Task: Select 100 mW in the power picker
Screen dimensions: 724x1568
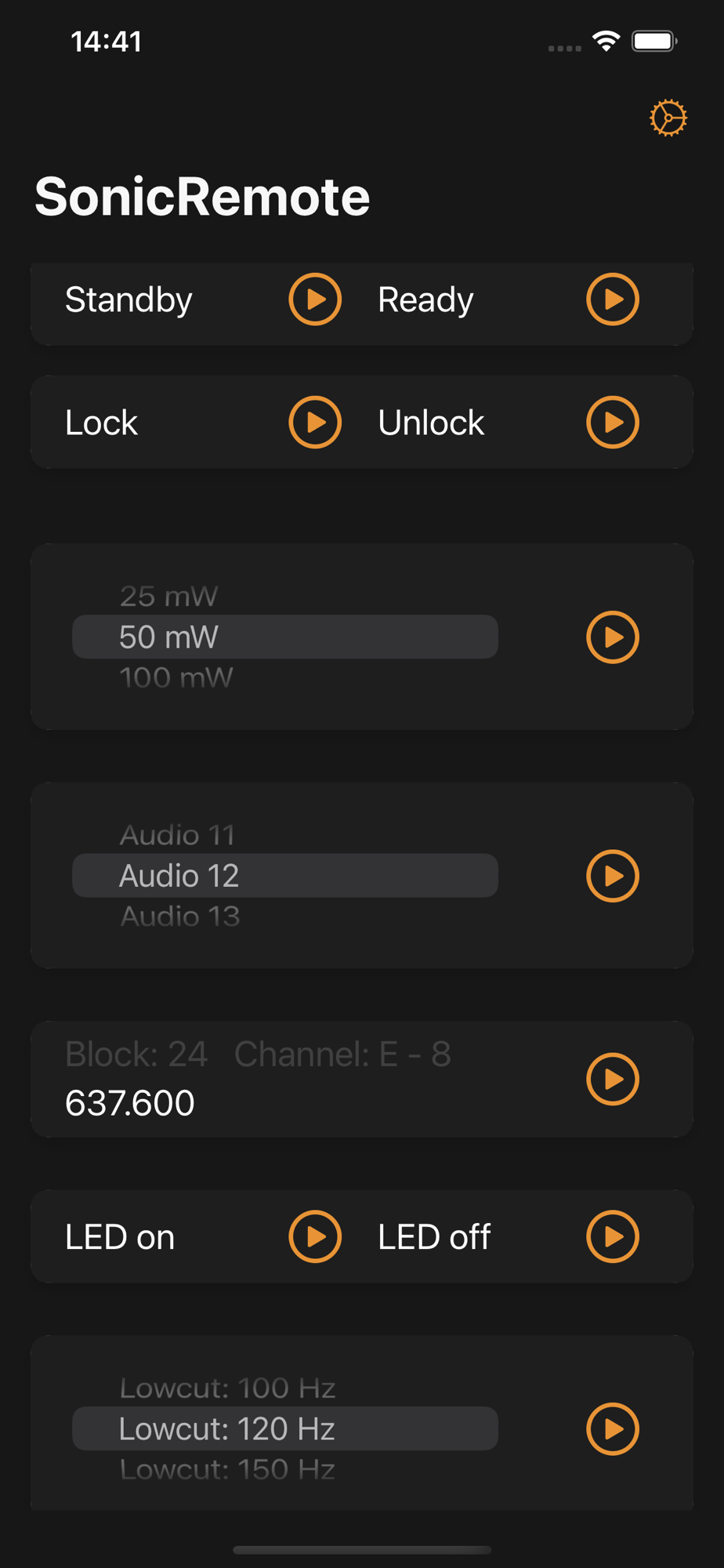Action: tap(176, 677)
